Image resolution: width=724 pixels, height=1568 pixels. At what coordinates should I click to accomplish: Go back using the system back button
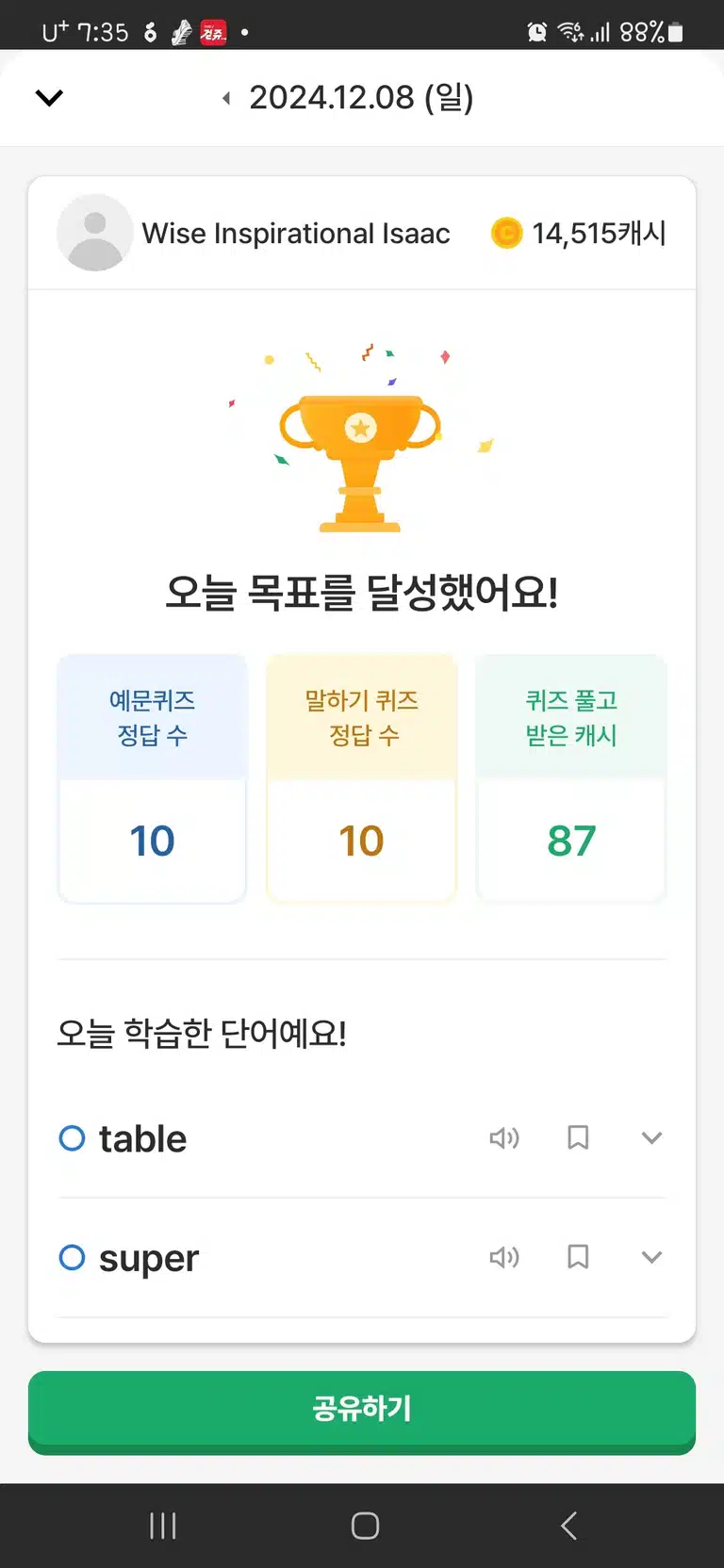[x=568, y=1526]
